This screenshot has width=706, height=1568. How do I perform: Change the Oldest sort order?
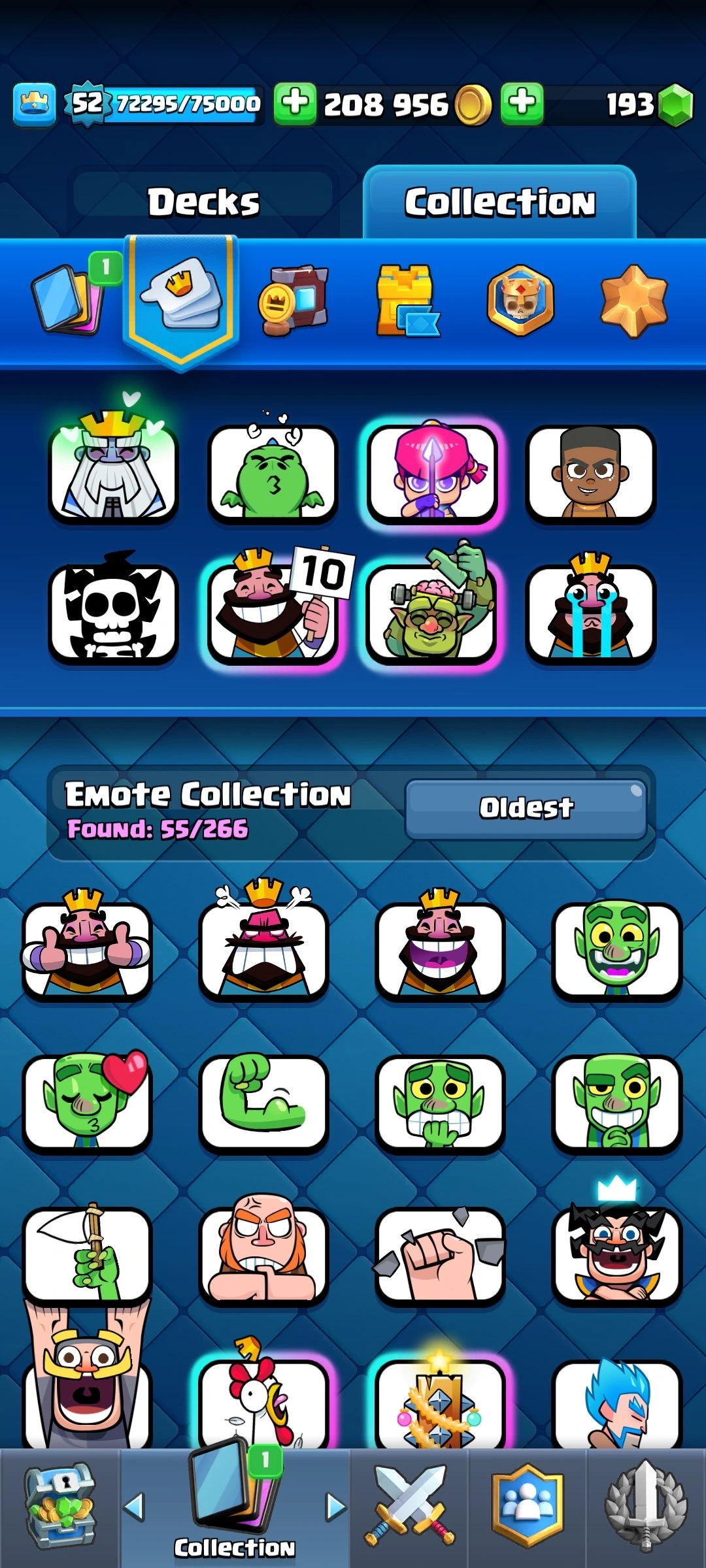point(526,808)
